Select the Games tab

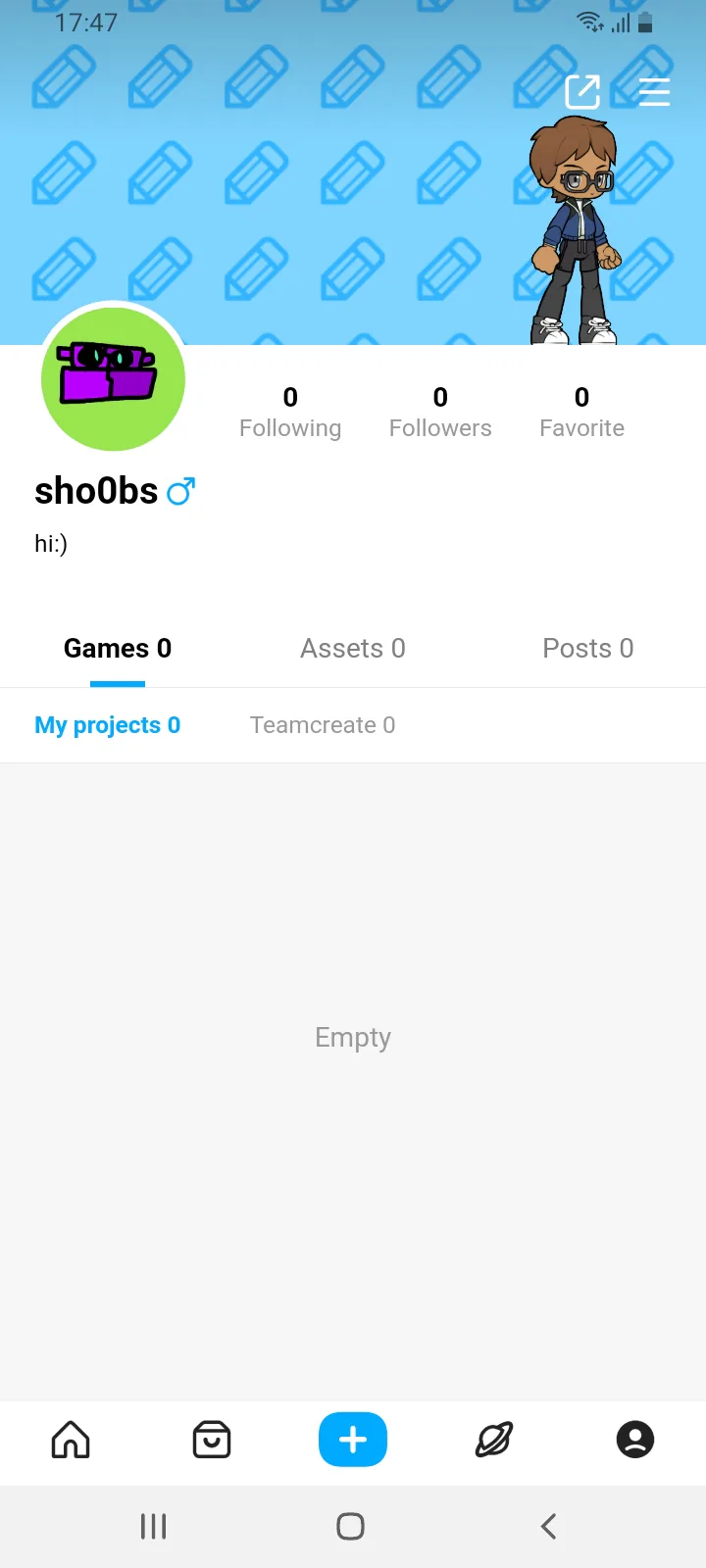(118, 649)
